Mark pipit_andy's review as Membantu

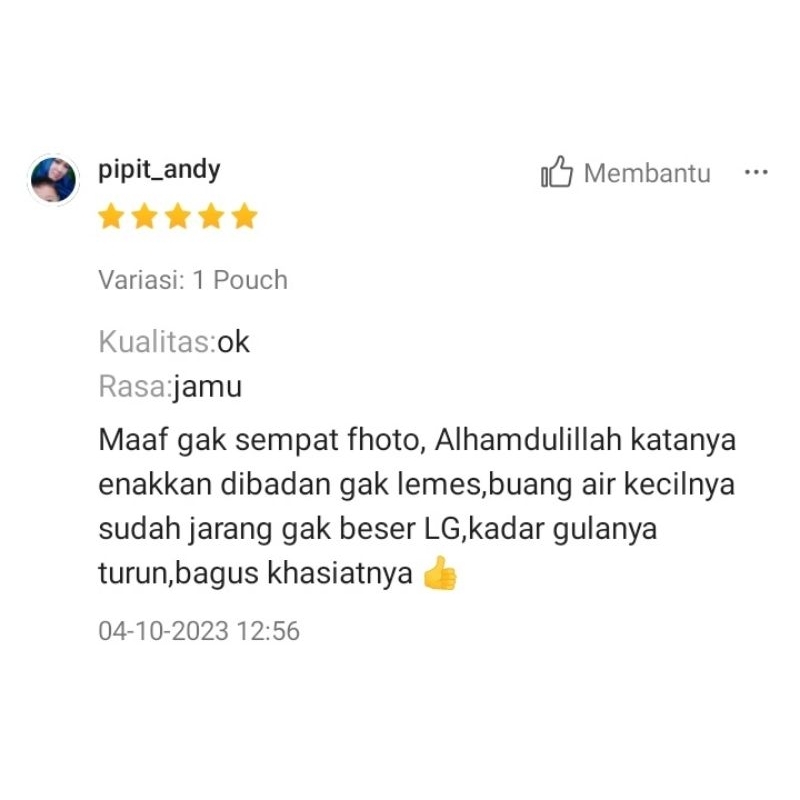[x=625, y=173]
